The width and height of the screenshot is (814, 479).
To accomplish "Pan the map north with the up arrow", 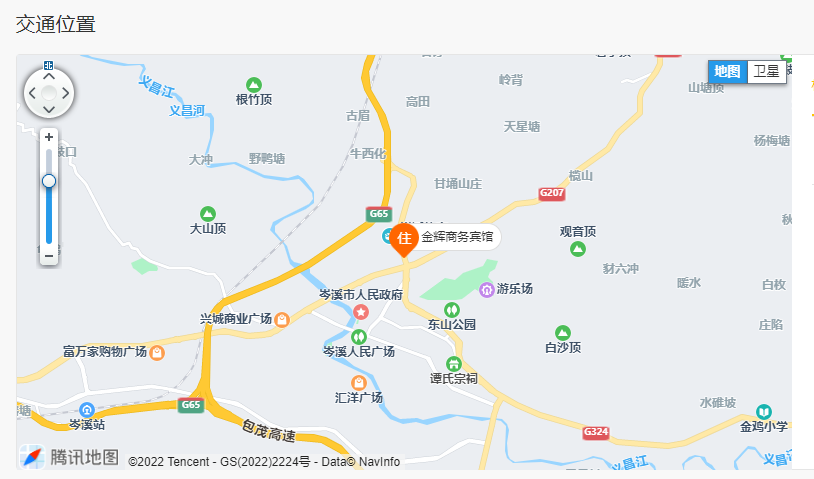I will (x=49, y=75).
